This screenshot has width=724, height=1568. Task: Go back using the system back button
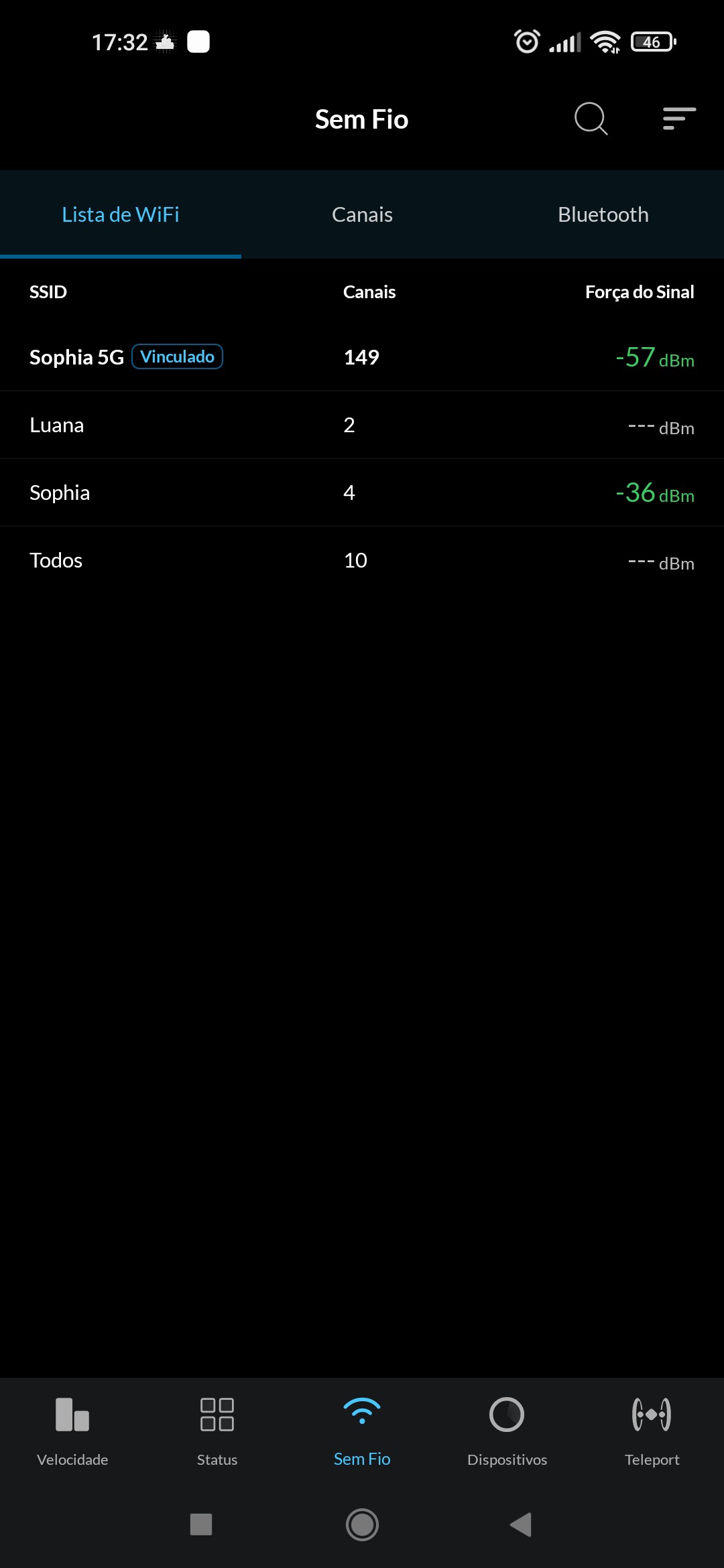point(521,1524)
